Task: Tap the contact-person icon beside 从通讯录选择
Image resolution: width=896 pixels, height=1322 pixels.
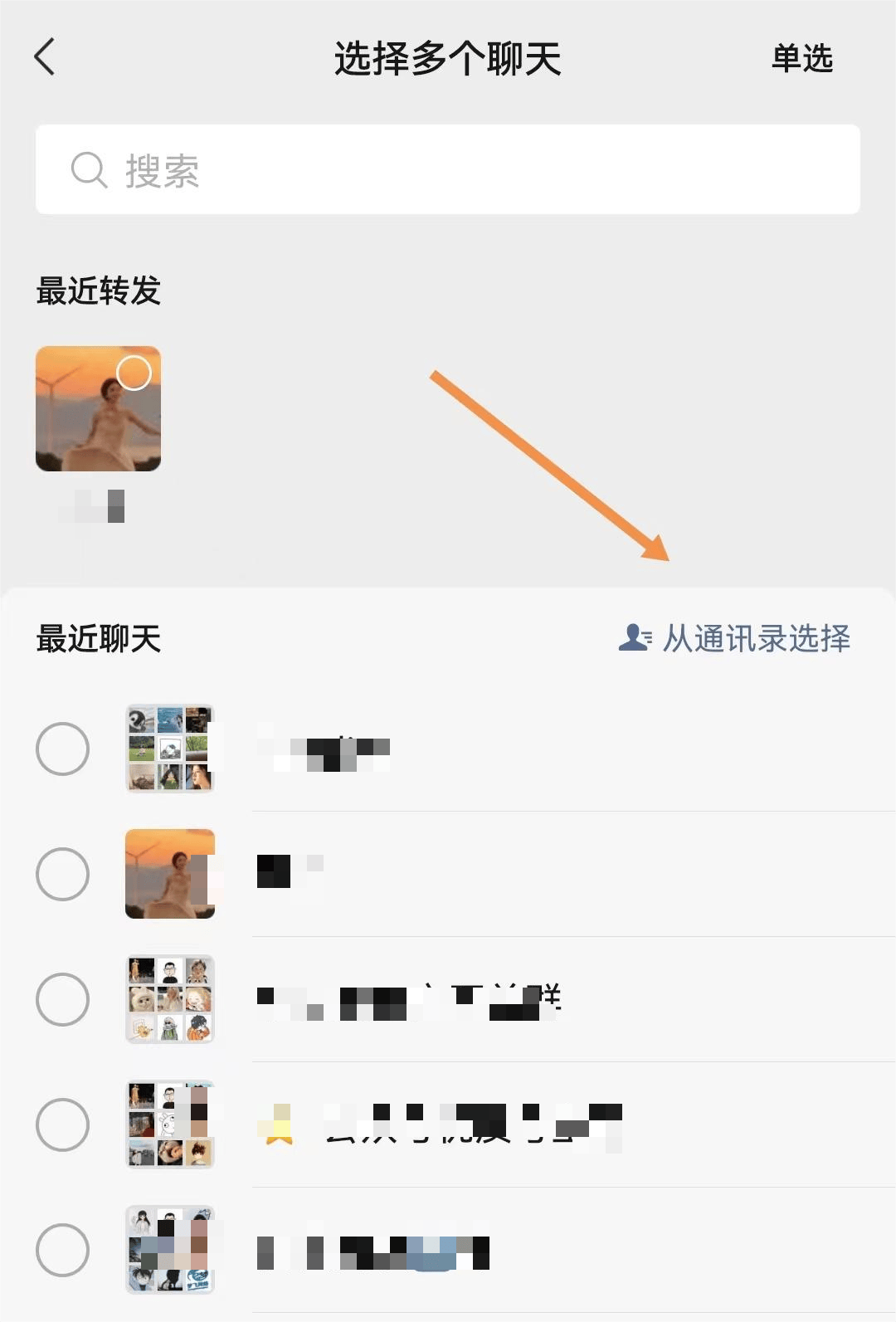Action: (635, 637)
